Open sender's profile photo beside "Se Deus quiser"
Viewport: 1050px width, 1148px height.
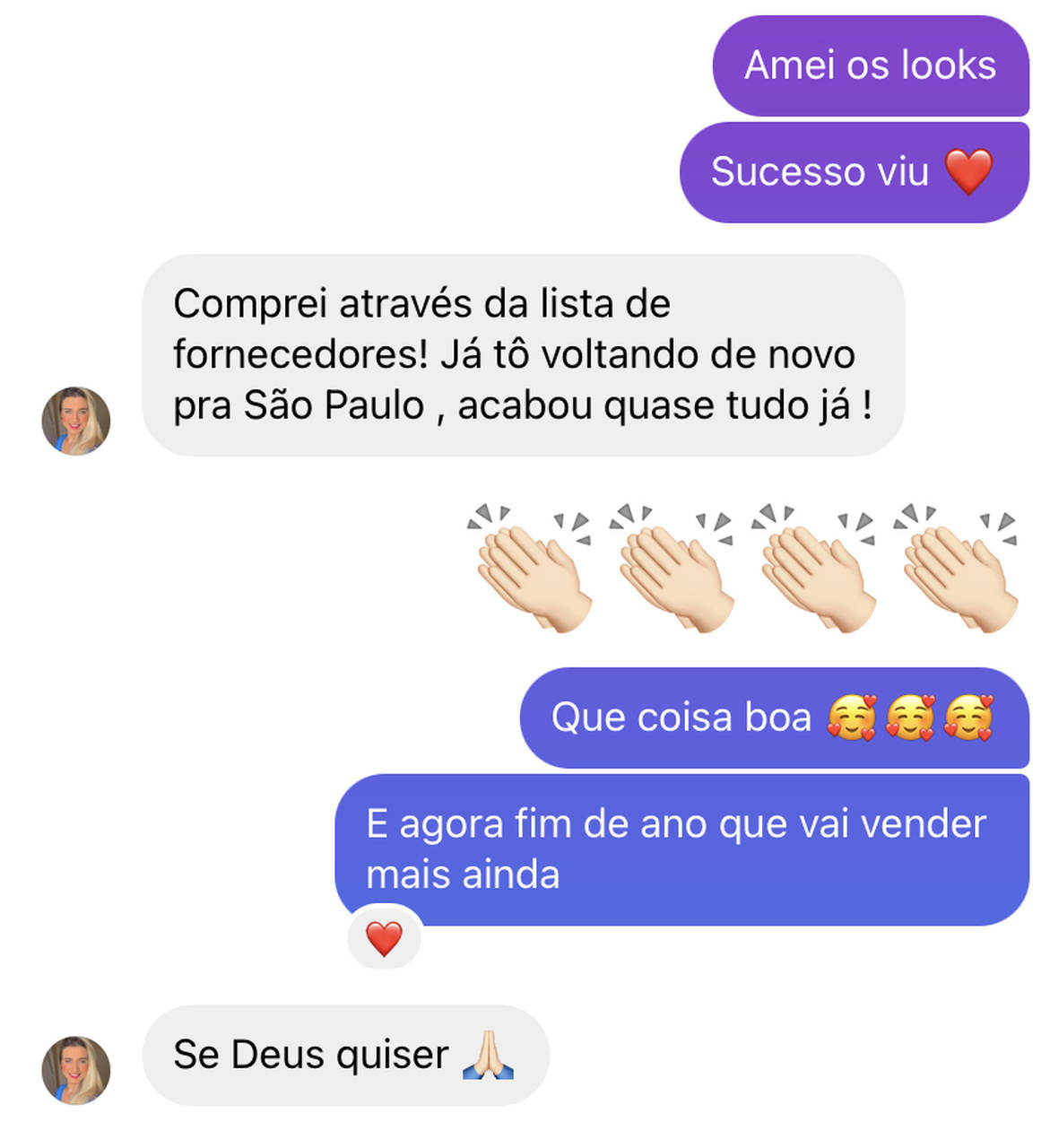pyautogui.click(x=76, y=1070)
